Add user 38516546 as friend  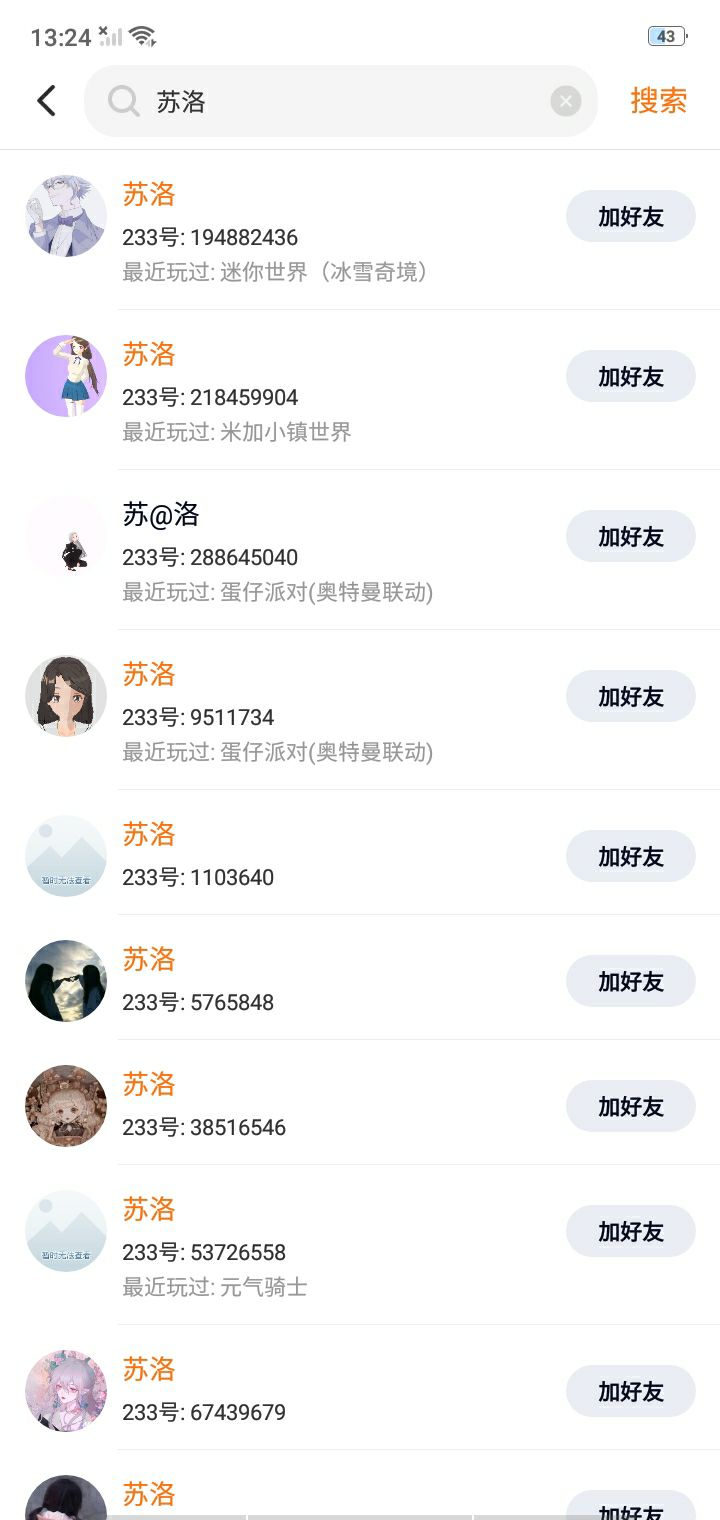(630, 1106)
